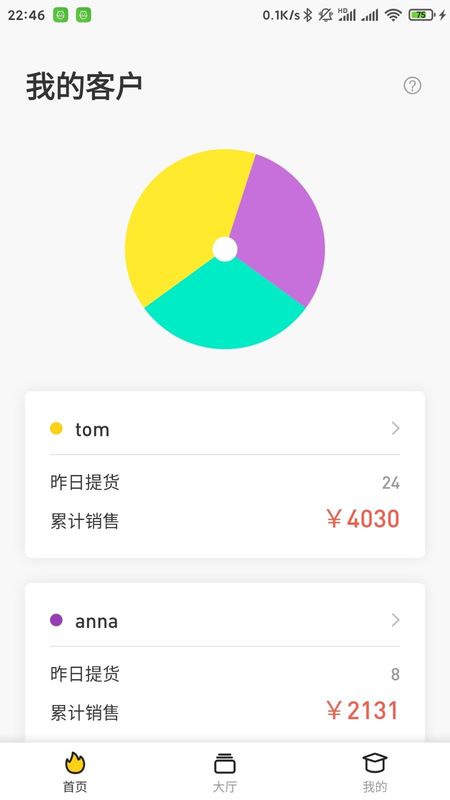
Task: Open tom's customer card
Action: coord(225,474)
